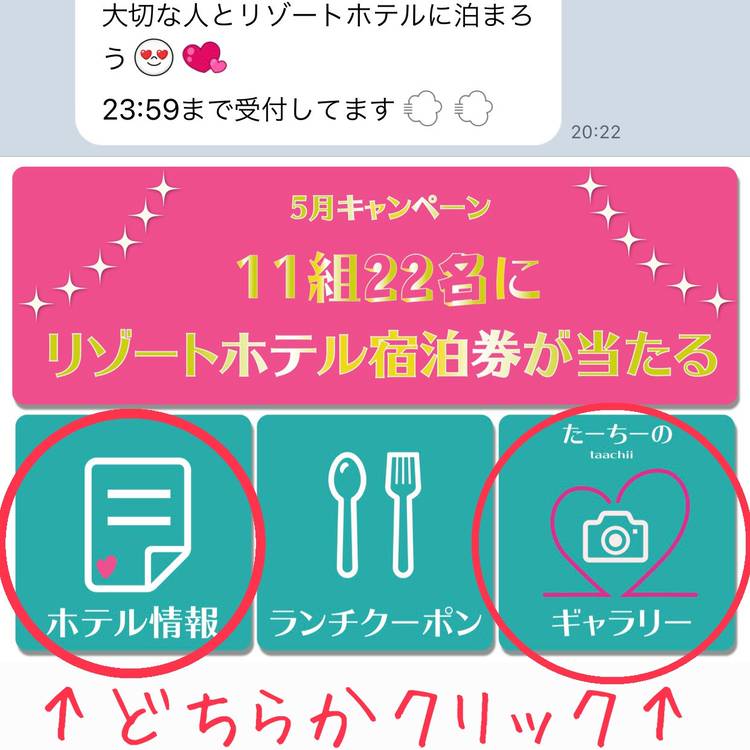Open the ホテル情報 tile

pos(133,534)
